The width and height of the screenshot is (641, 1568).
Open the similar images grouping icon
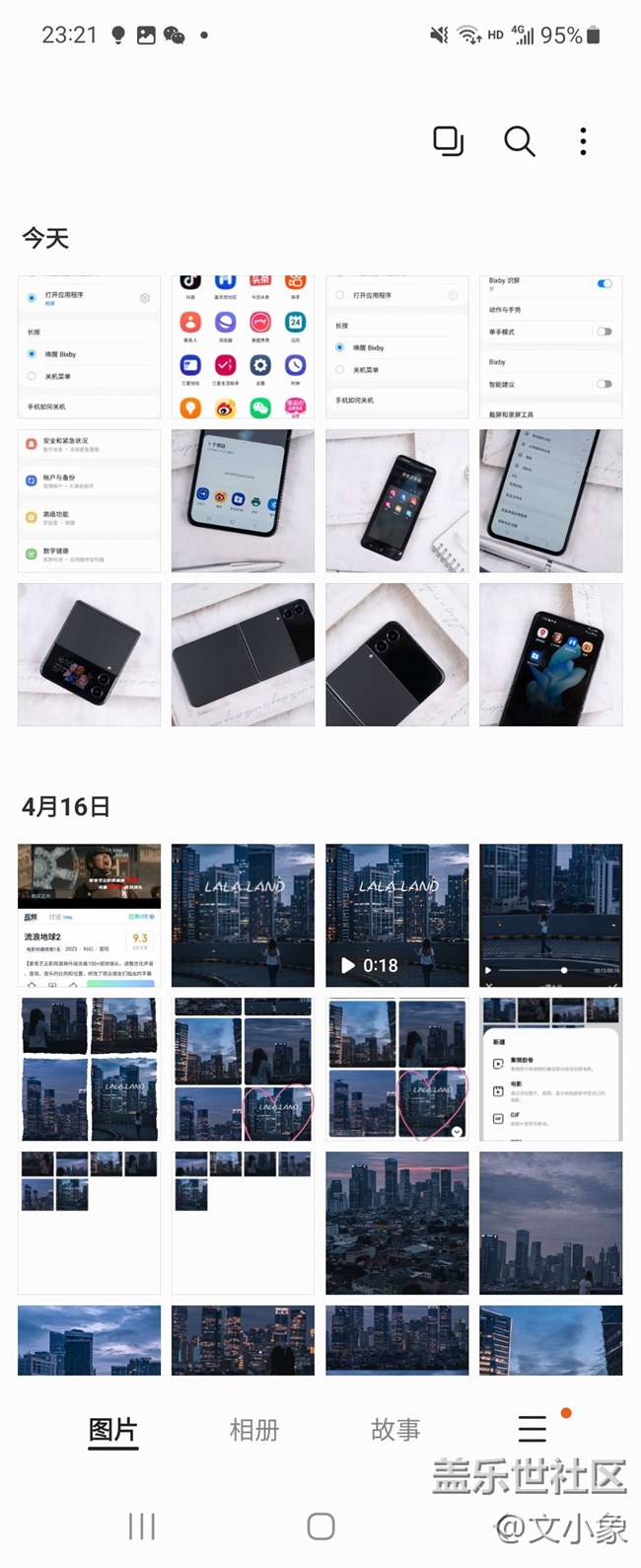[448, 141]
